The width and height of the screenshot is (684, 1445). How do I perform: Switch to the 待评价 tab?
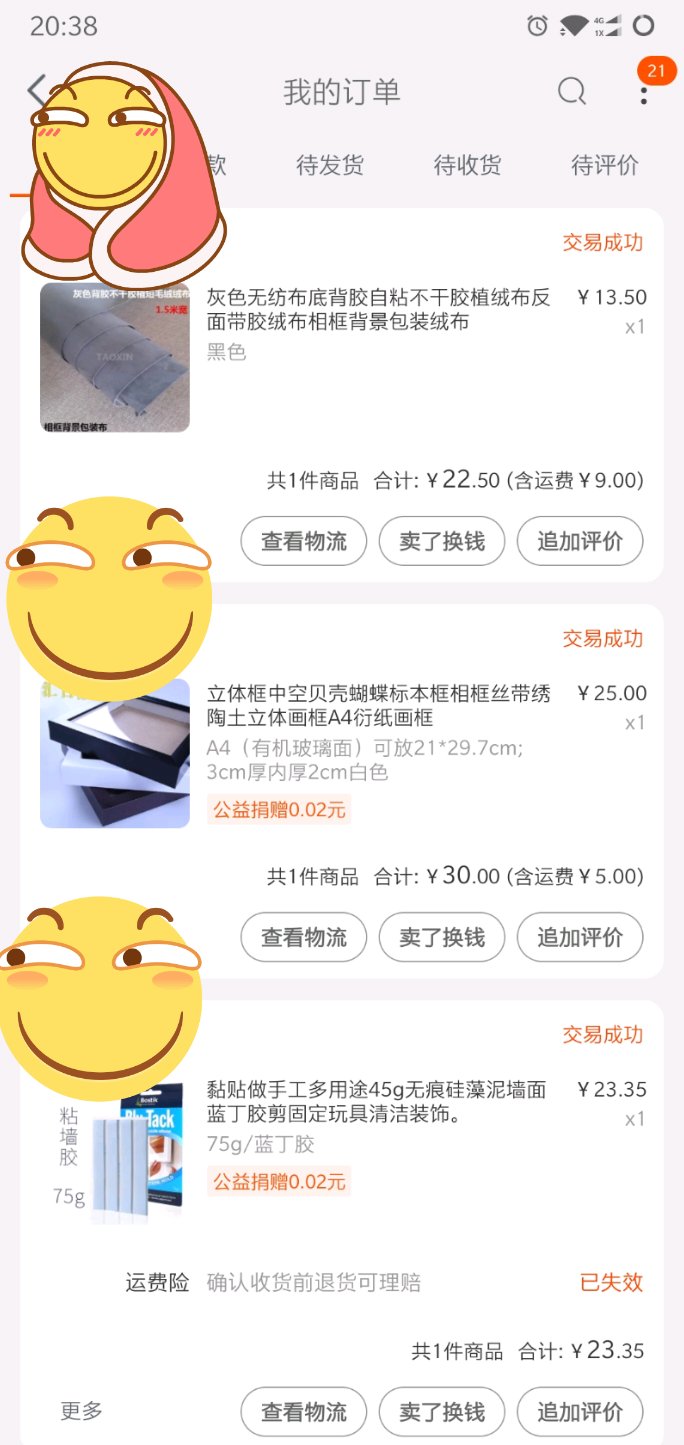point(604,165)
